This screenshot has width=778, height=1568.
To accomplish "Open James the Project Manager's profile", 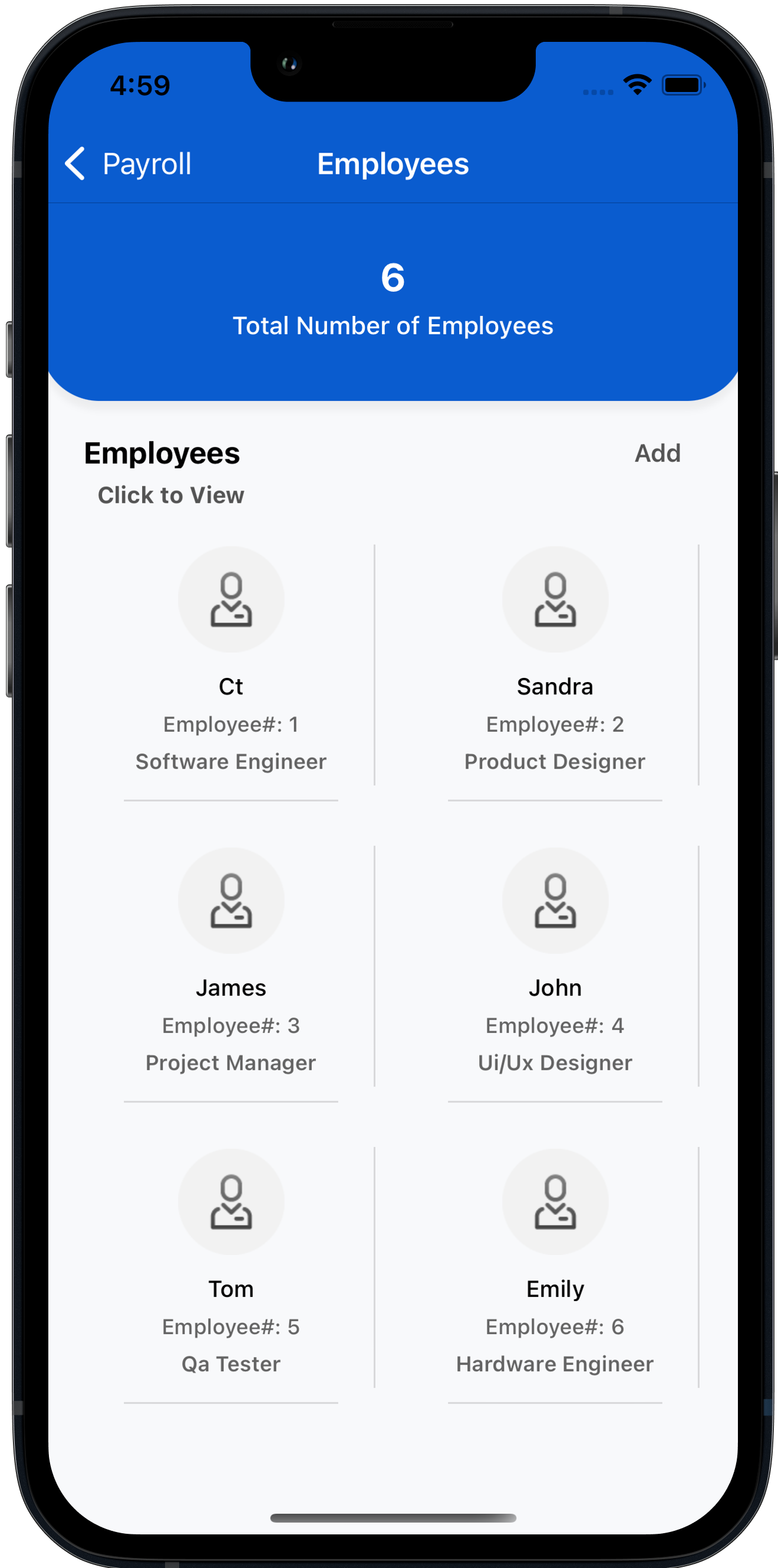I will (230, 966).
